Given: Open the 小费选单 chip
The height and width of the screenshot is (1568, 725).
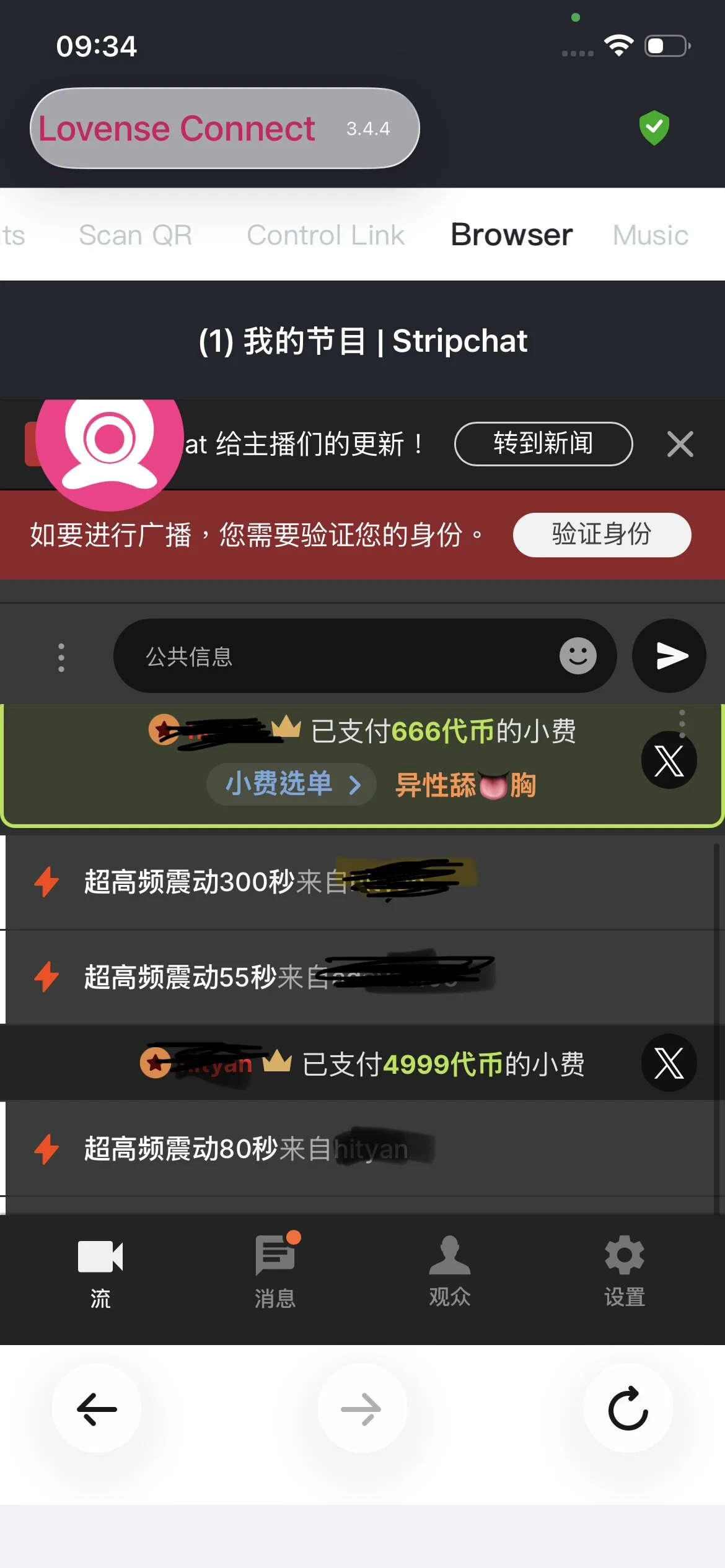Looking at the screenshot, I should click(292, 784).
